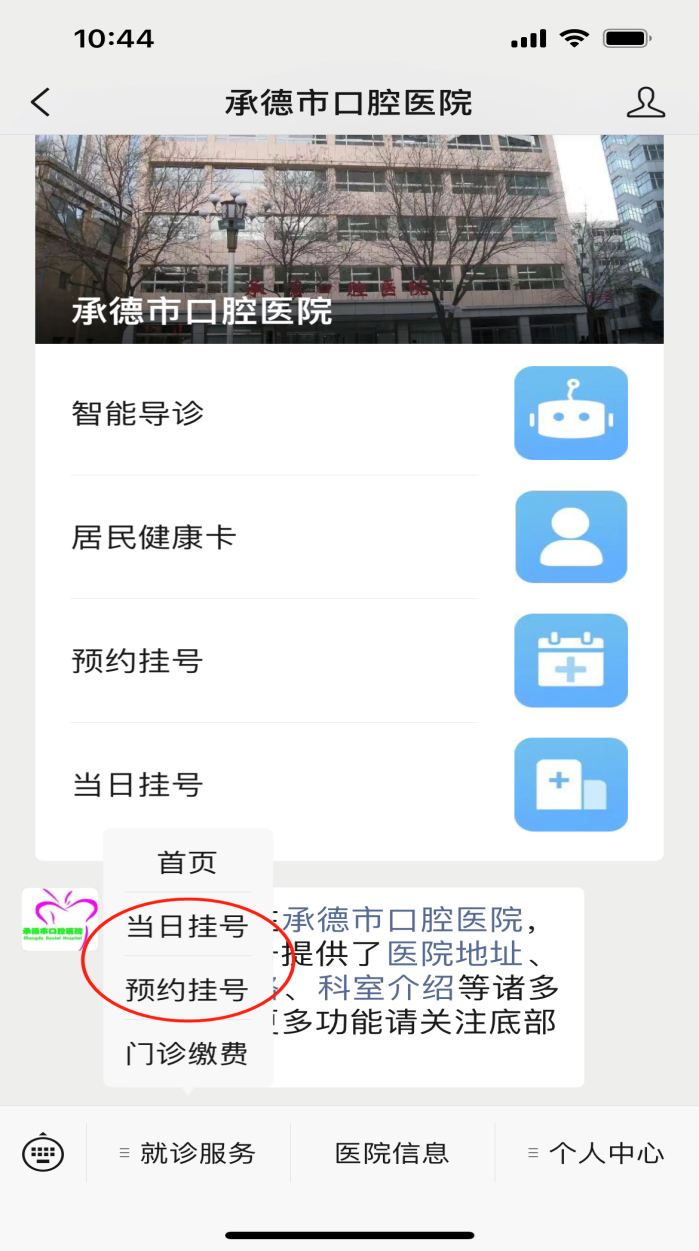Select 当日挂号 in the popup menu

187,927
